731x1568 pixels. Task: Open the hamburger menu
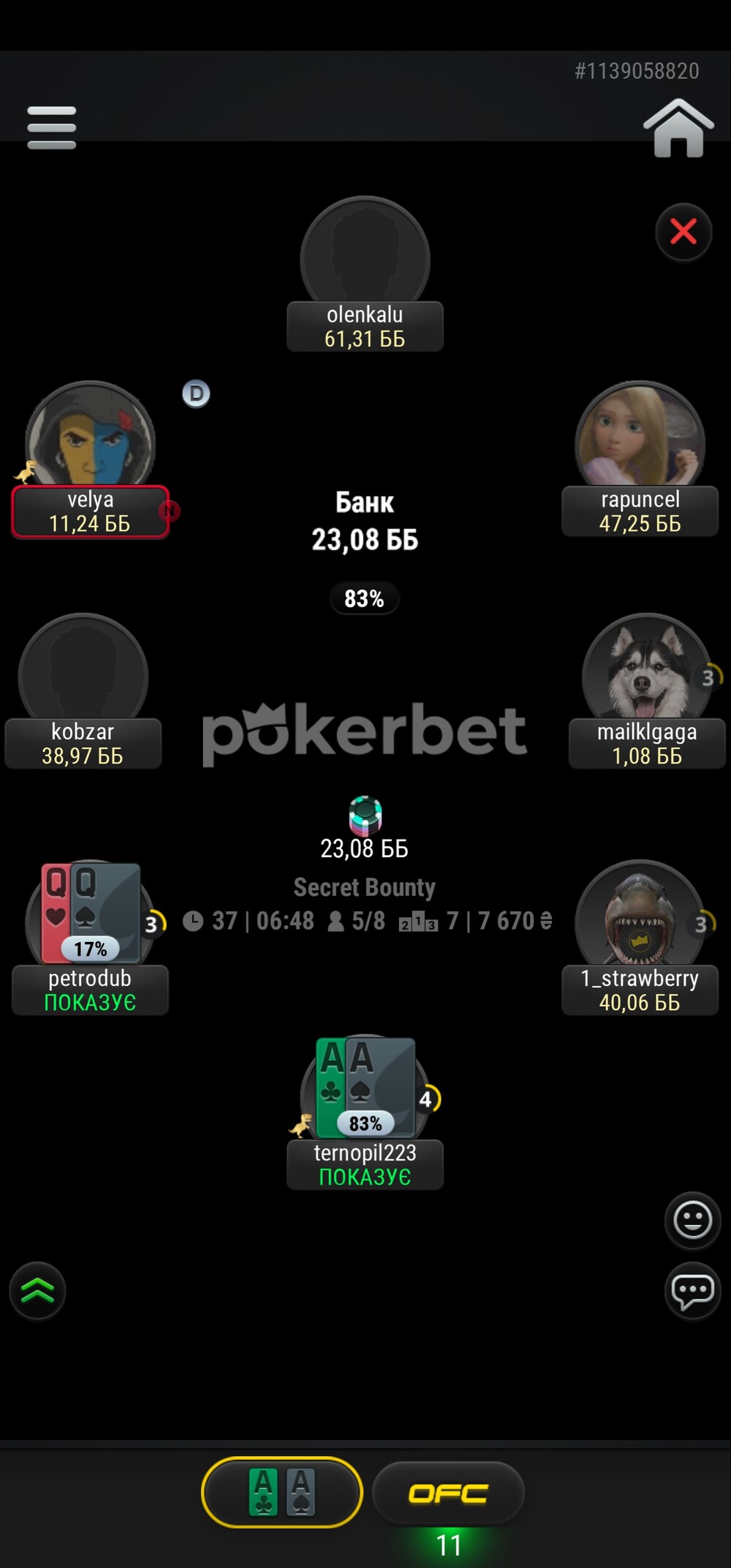51,127
